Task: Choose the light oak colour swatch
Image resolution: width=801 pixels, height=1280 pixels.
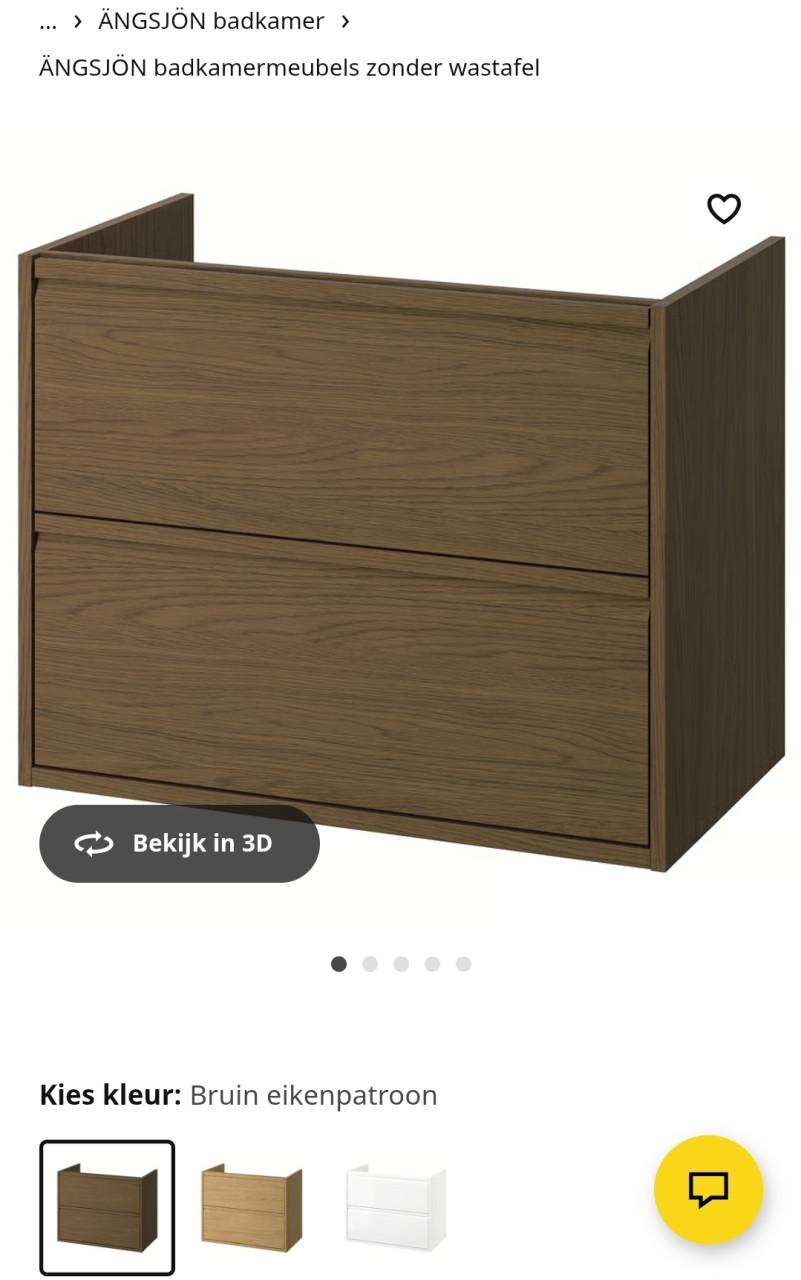Action: click(x=251, y=1208)
